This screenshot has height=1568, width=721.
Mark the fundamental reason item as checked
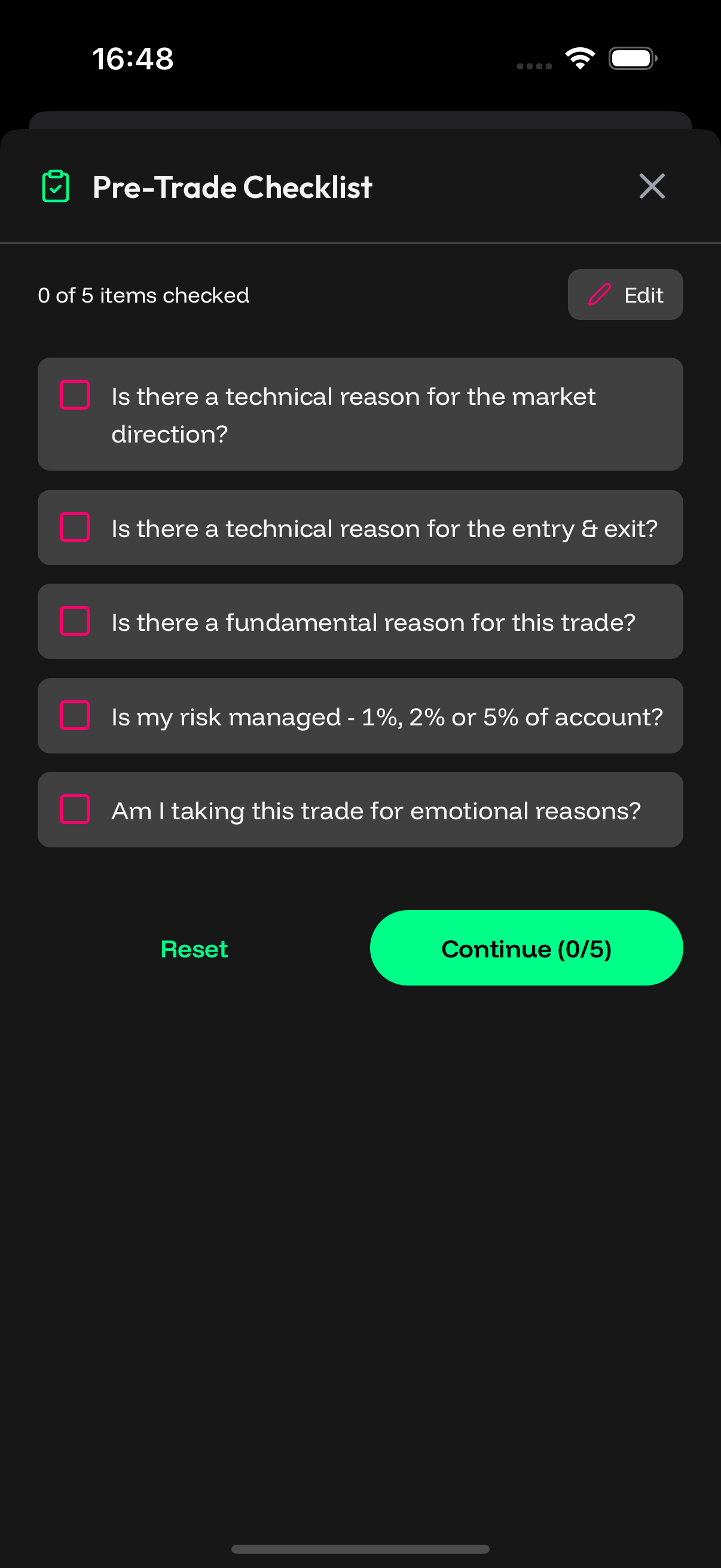[75, 621]
